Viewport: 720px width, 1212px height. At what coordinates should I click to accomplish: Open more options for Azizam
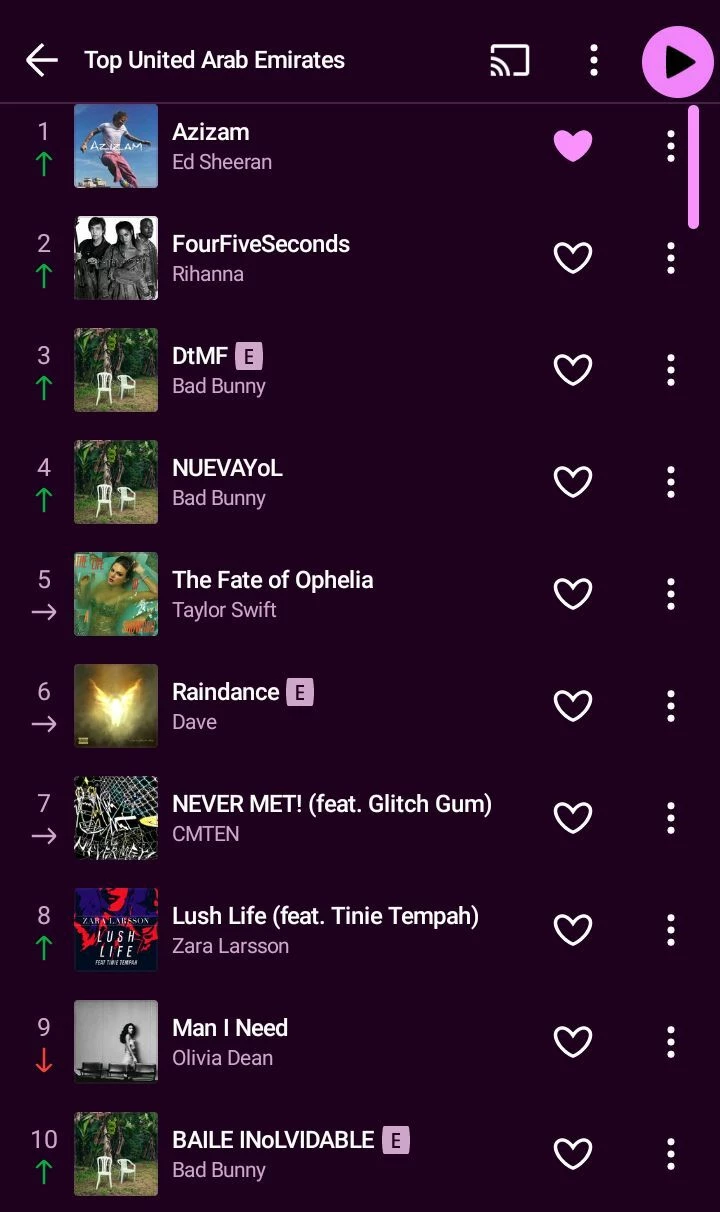[671, 146]
